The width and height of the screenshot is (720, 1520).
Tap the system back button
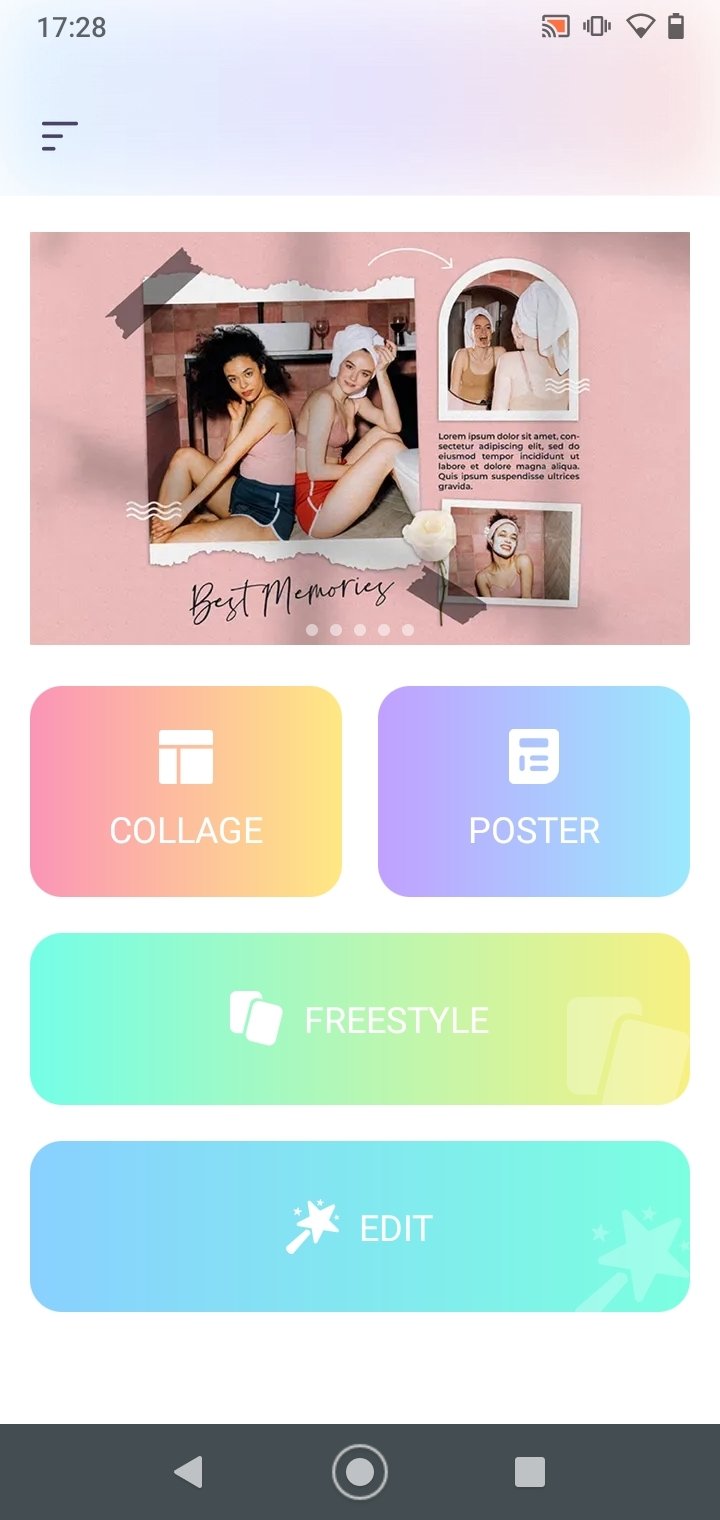(x=188, y=1472)
